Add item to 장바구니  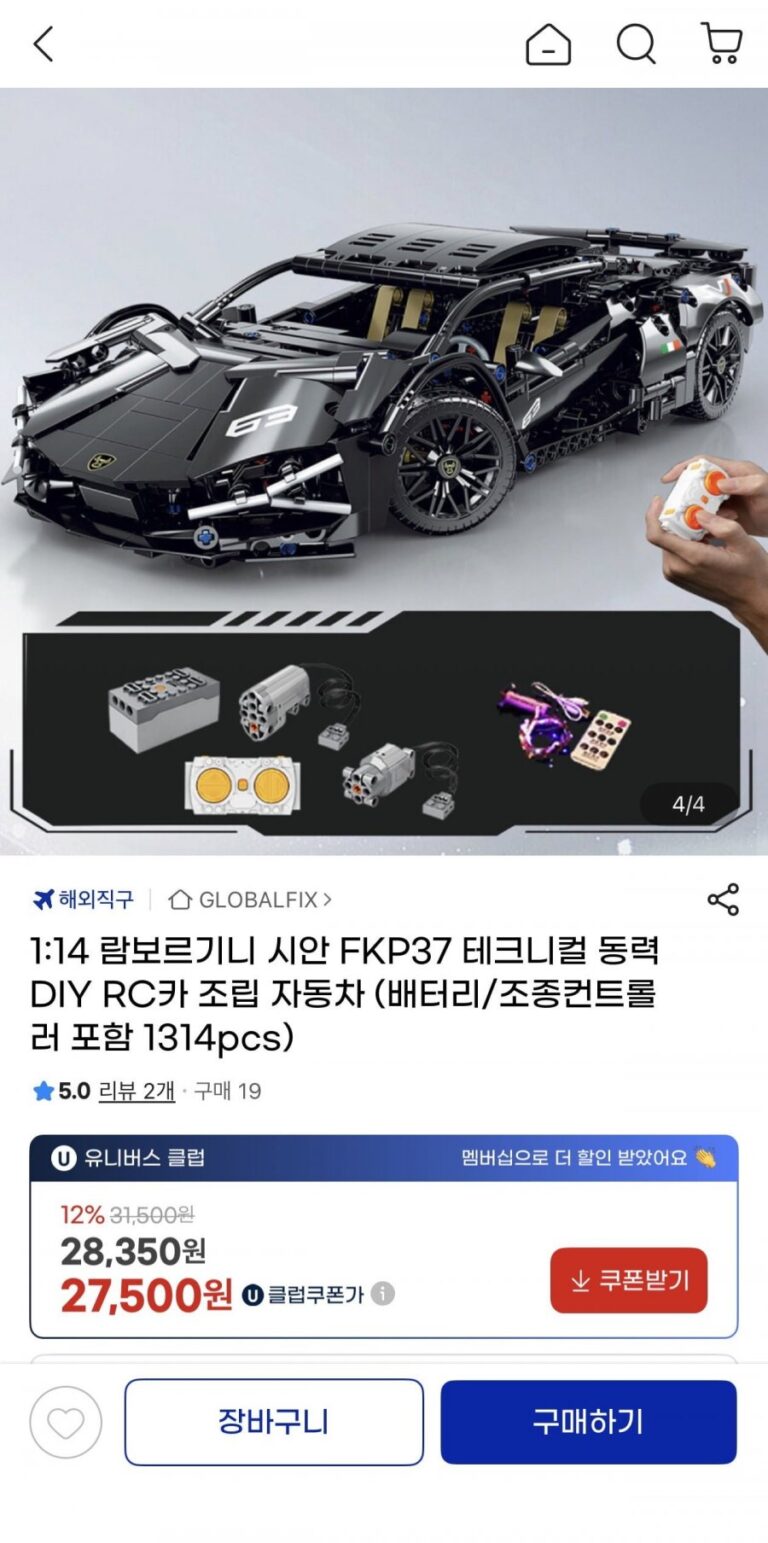pos(274,1422)
